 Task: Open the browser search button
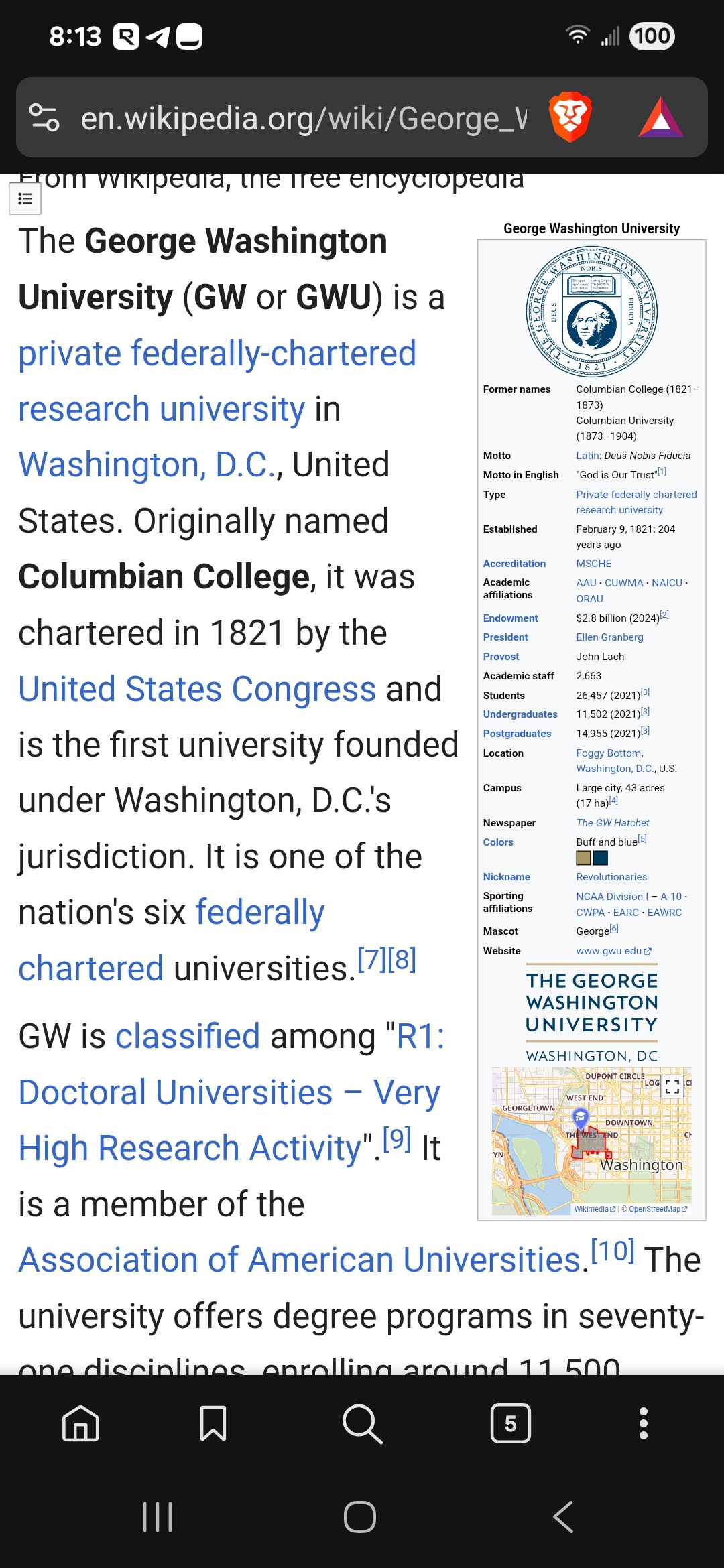(x=362, y=1423)
